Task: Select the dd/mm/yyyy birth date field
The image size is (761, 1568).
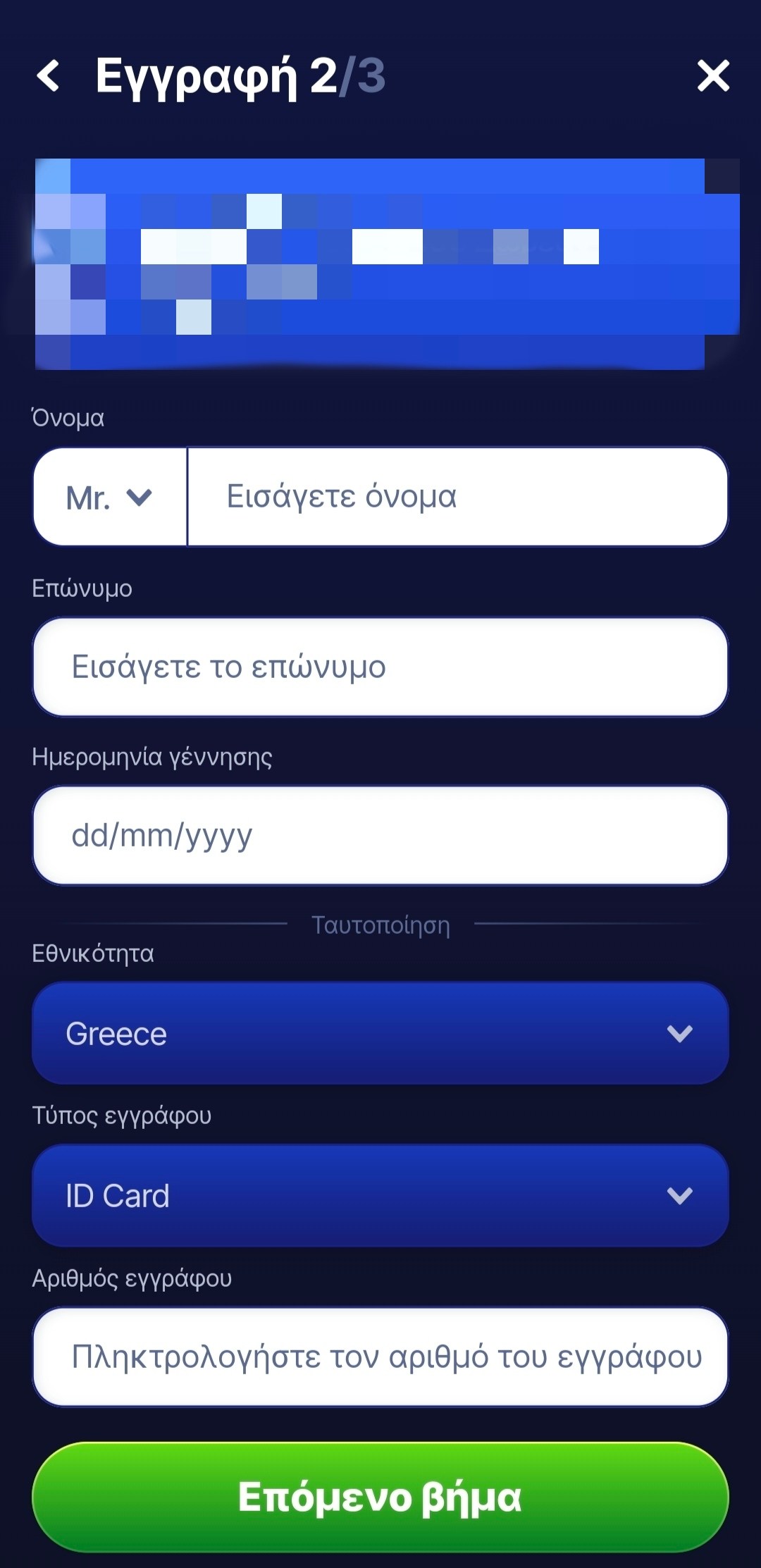Action: (380, 836)
